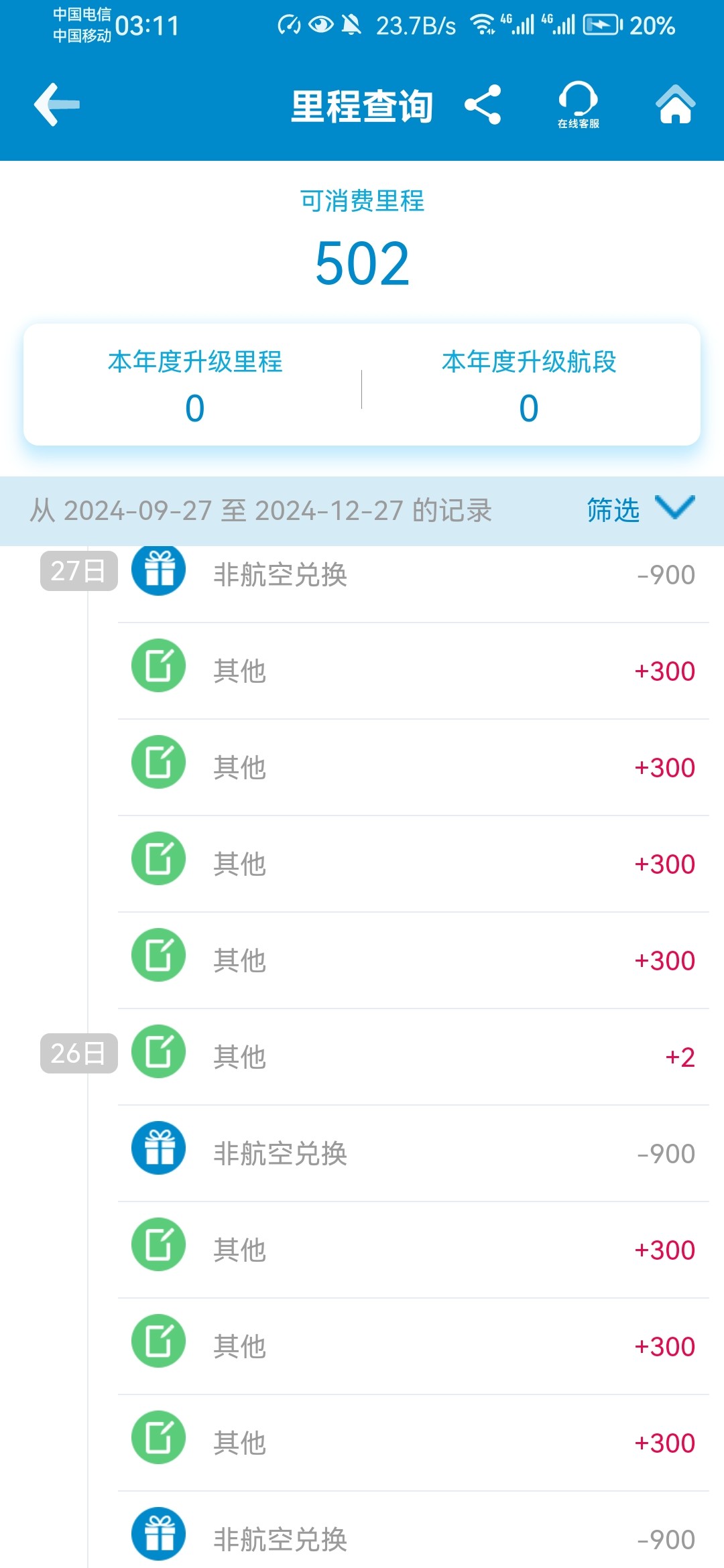Image resolution: width=724 pixels, height=1568 pixels.
Task: Expand the 筛选 filter dropdown
Action: (x=640, y=509)
